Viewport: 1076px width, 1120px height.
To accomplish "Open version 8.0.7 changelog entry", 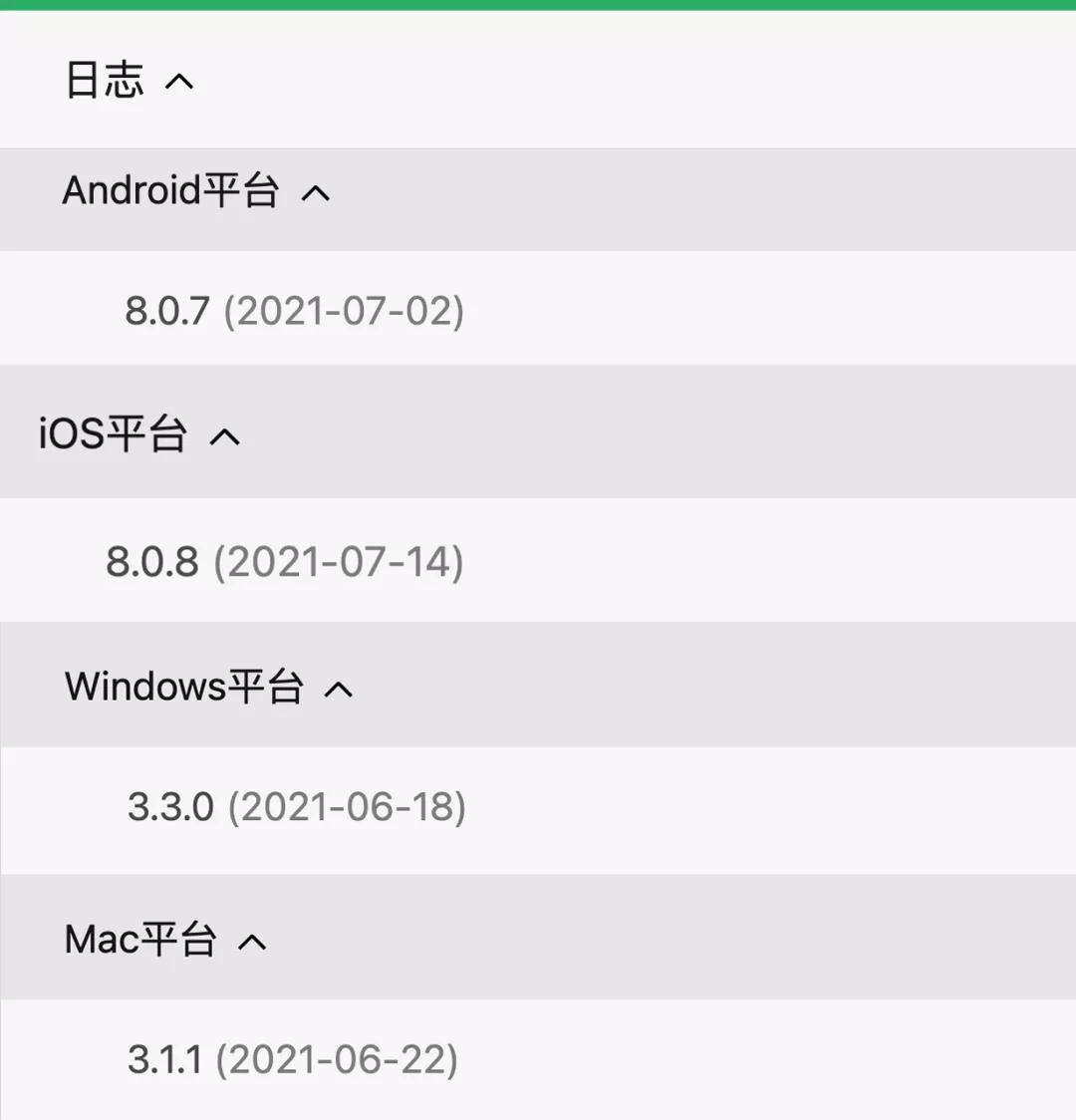I will 169,311.
